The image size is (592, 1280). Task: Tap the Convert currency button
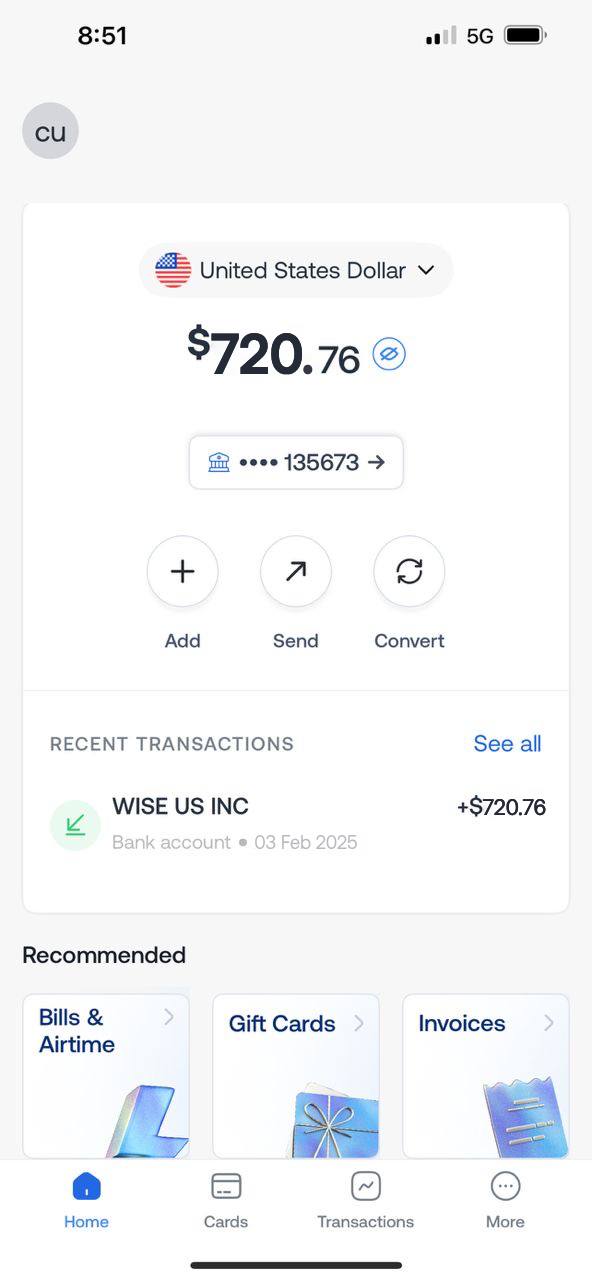tap(409, 571)
